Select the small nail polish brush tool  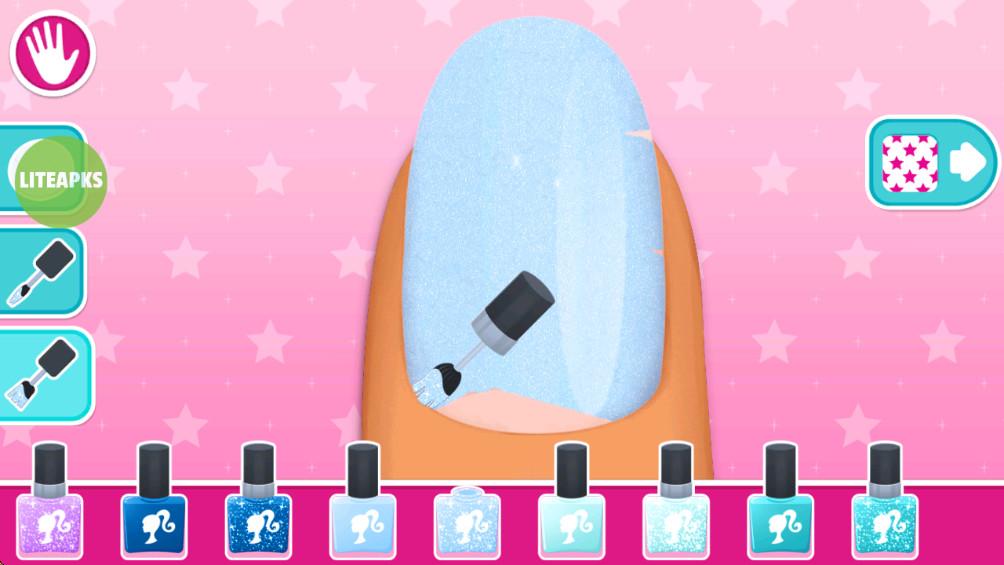[x=40, y=272]
